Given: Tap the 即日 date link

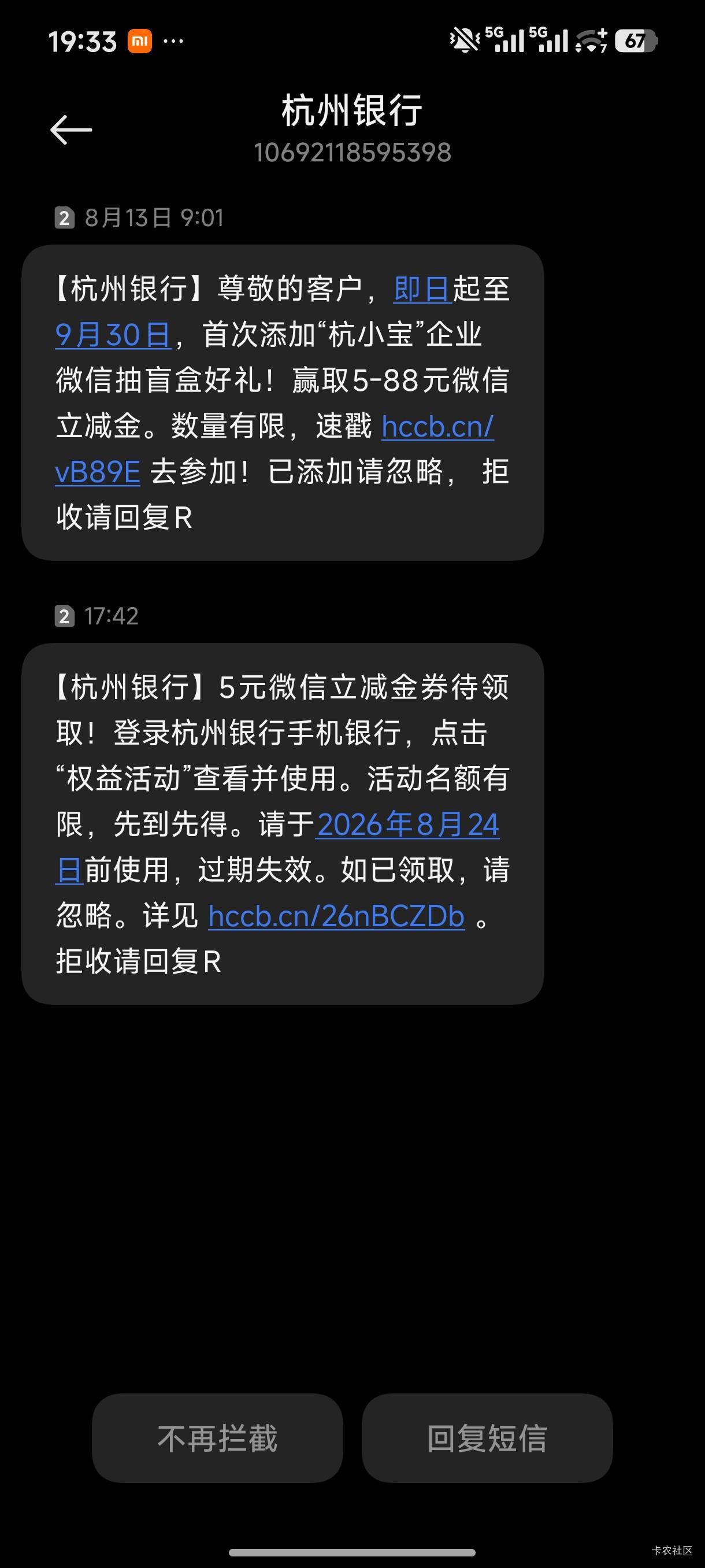Looking at the screenshot, I should [422, 289].
